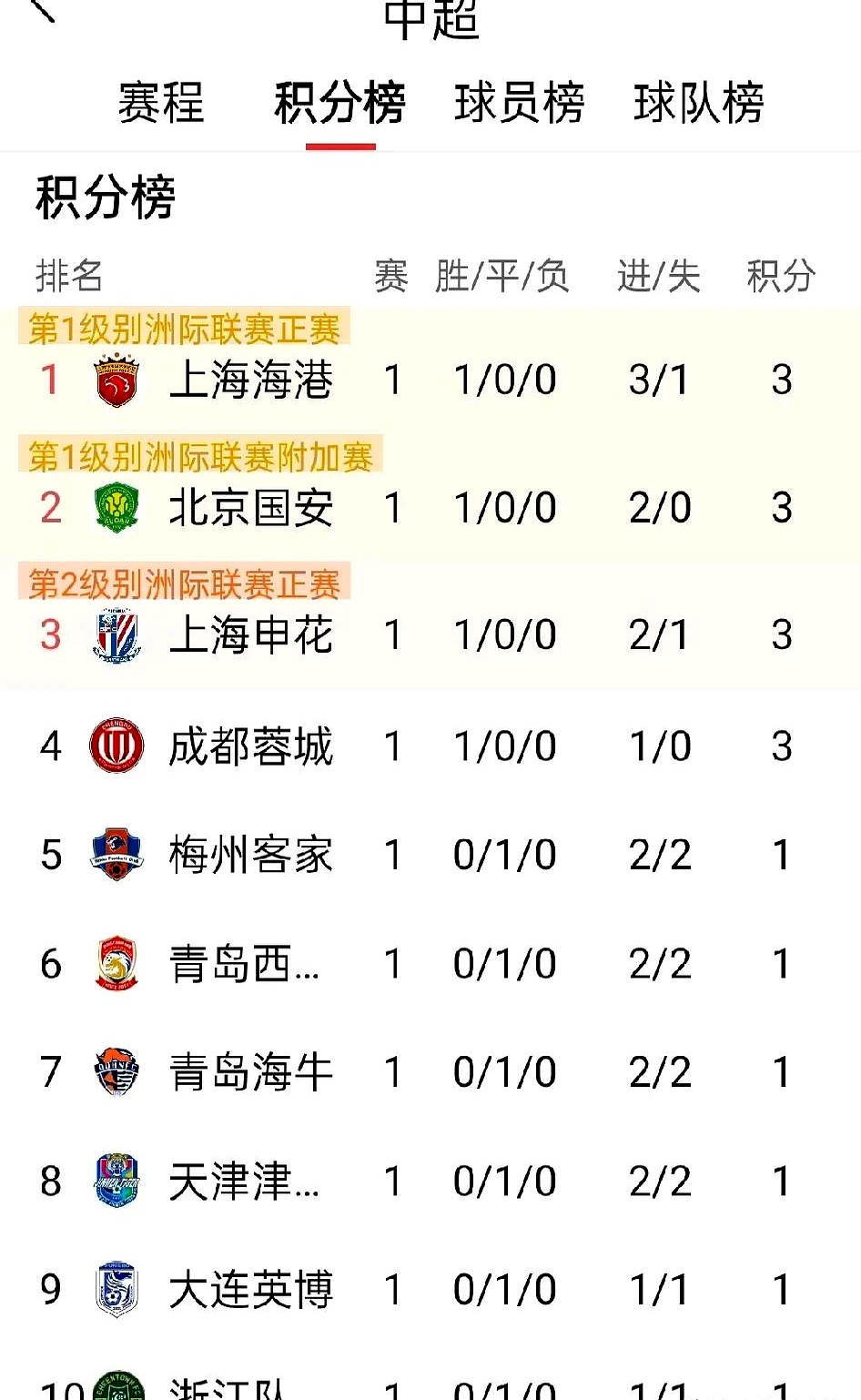
Task: Click the Meizhou Hakka shield icon
Action: tap(116, 855)
